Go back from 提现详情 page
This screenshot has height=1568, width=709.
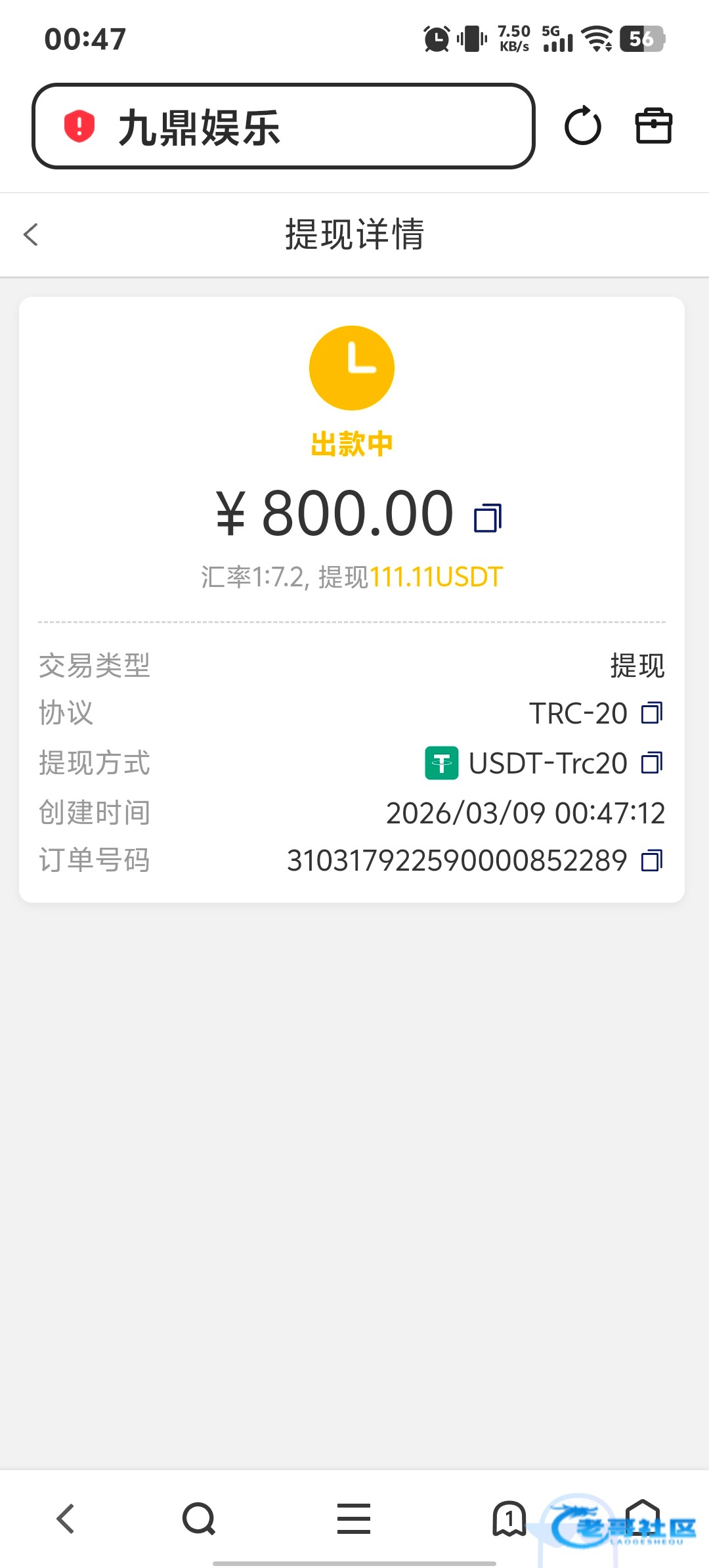[31, 234]
